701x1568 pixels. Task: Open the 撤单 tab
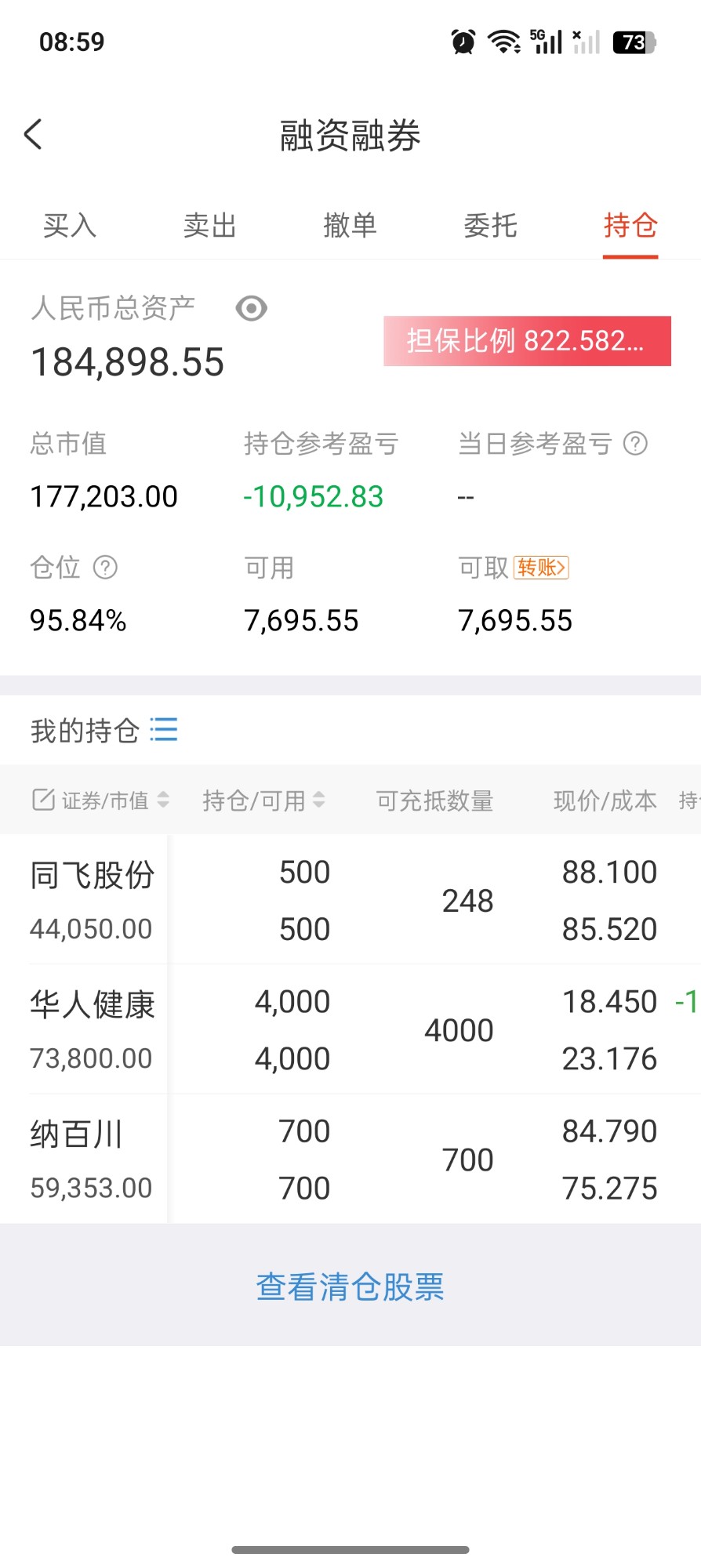pyautogui.click(x=350, y=226)
